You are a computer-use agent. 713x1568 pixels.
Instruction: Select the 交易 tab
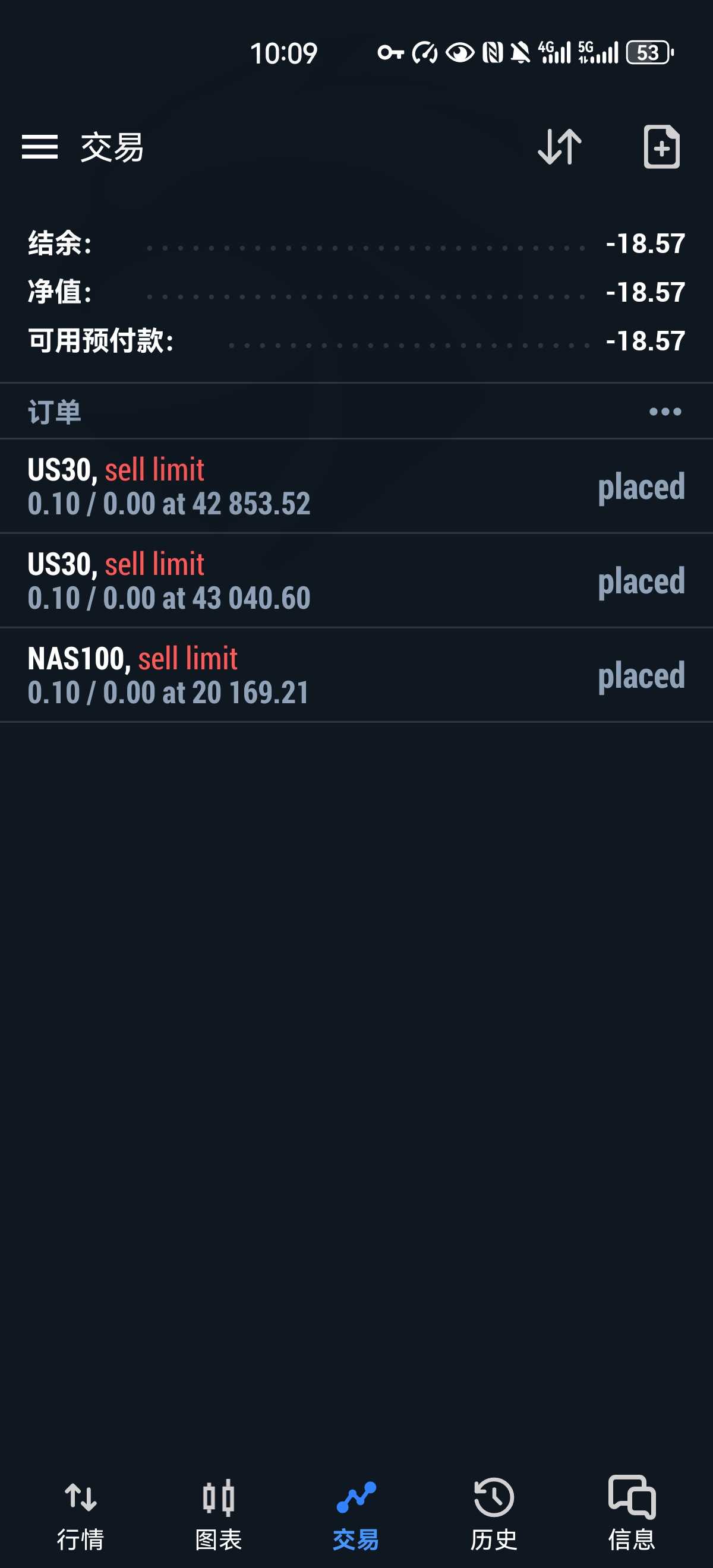tap(356, 1513)
